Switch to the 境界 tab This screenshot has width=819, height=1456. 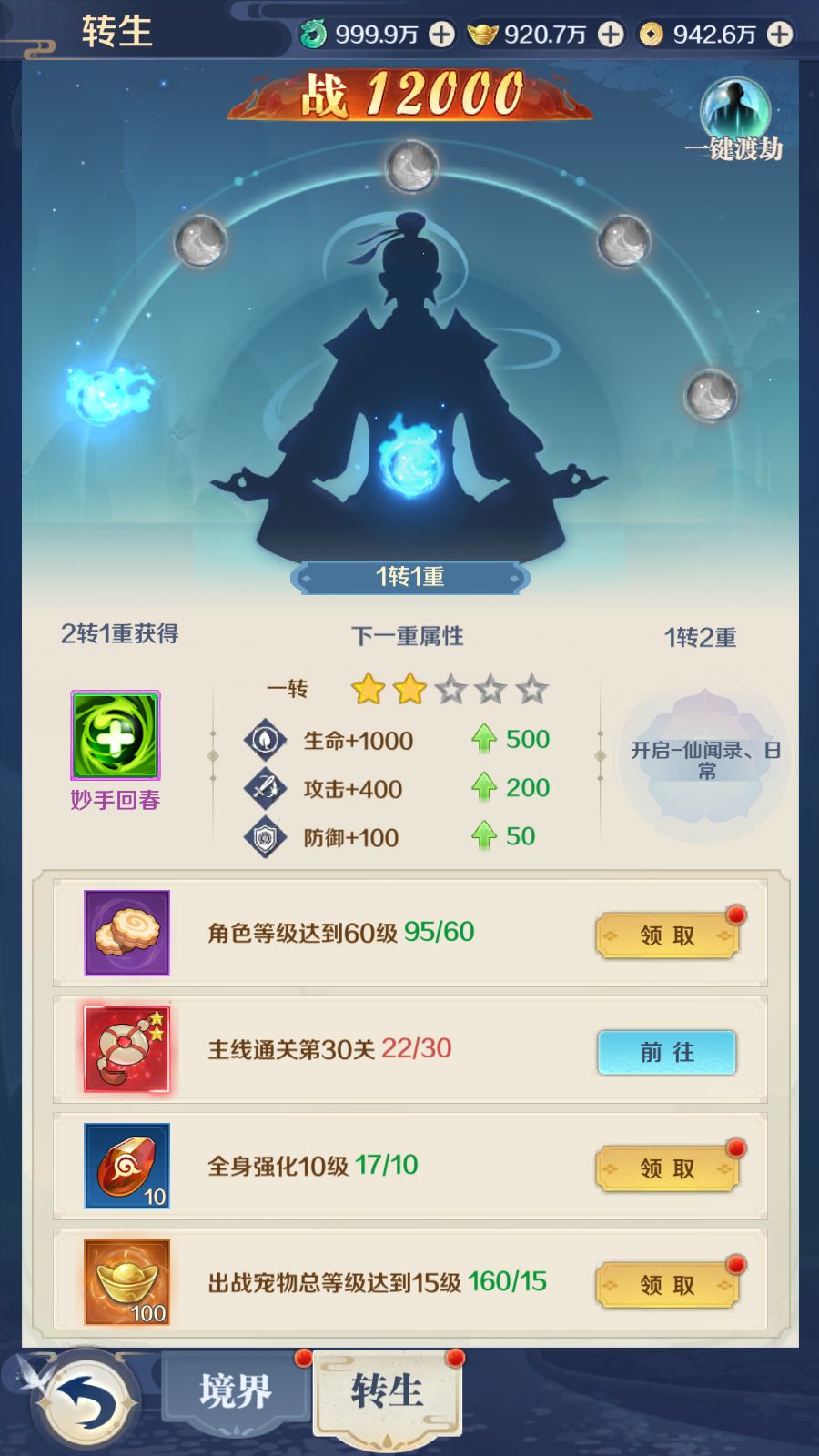coord(236,1390)
